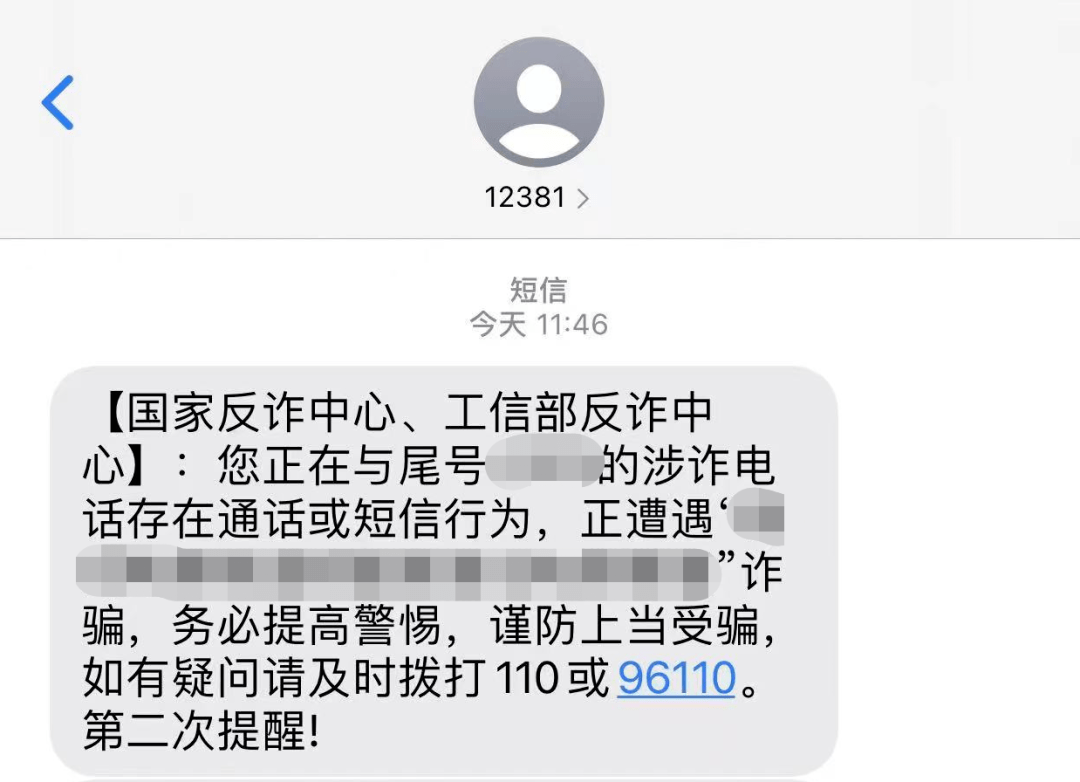Tap the 96110 phone number link

click(677, 680)
